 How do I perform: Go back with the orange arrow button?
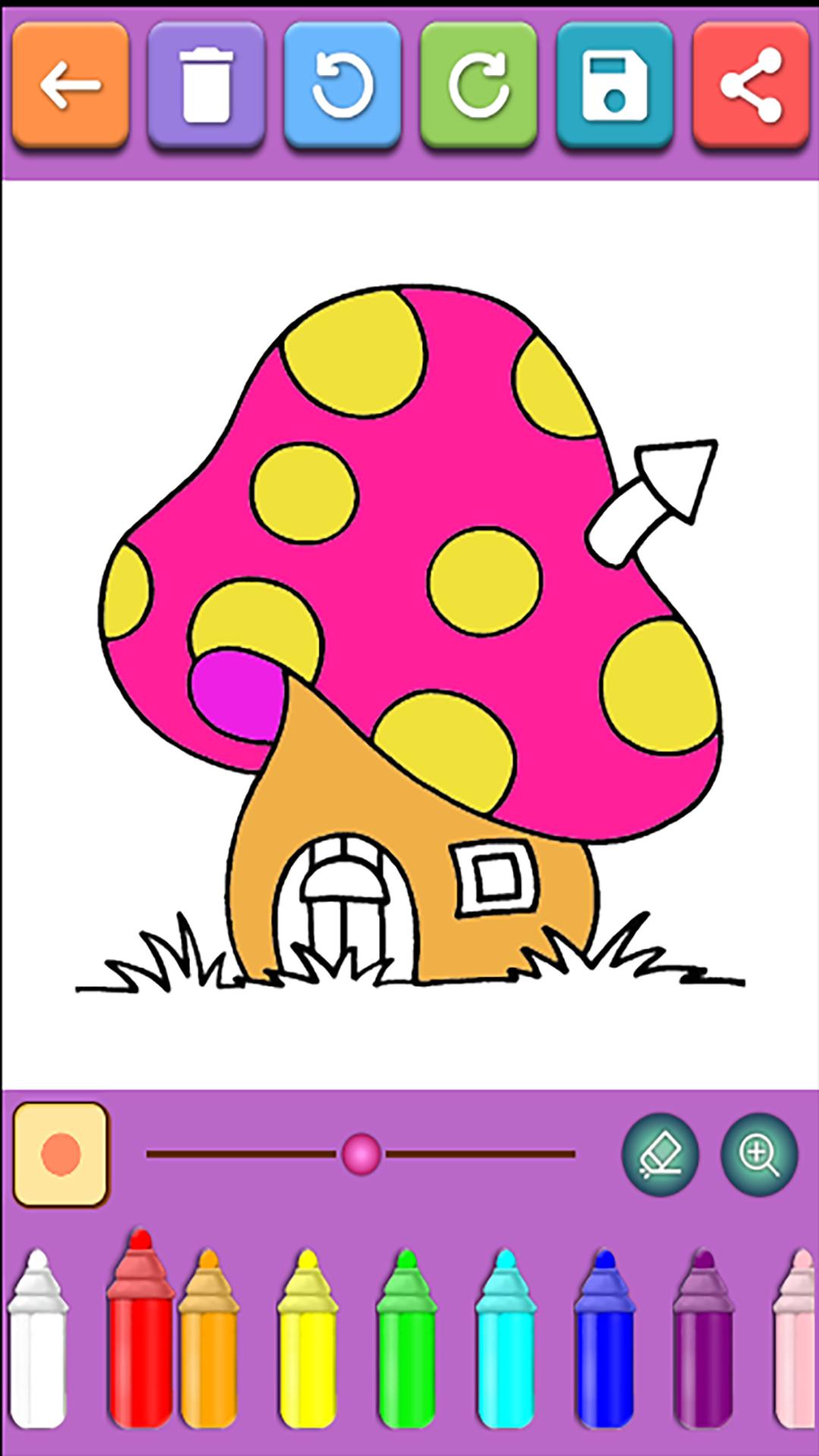[x=71, y=85]
